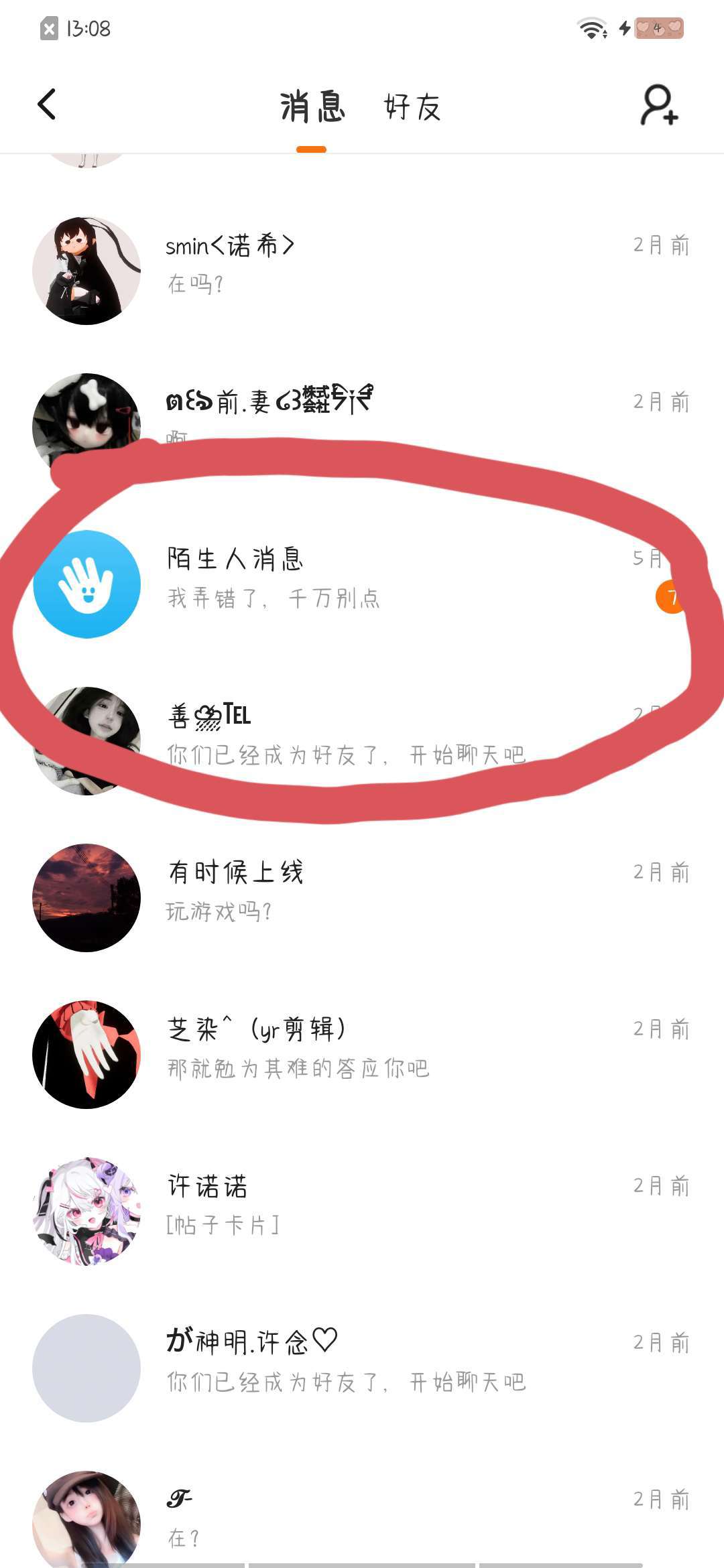Open 陌生人消息 stranger messages

pos(362,582)
